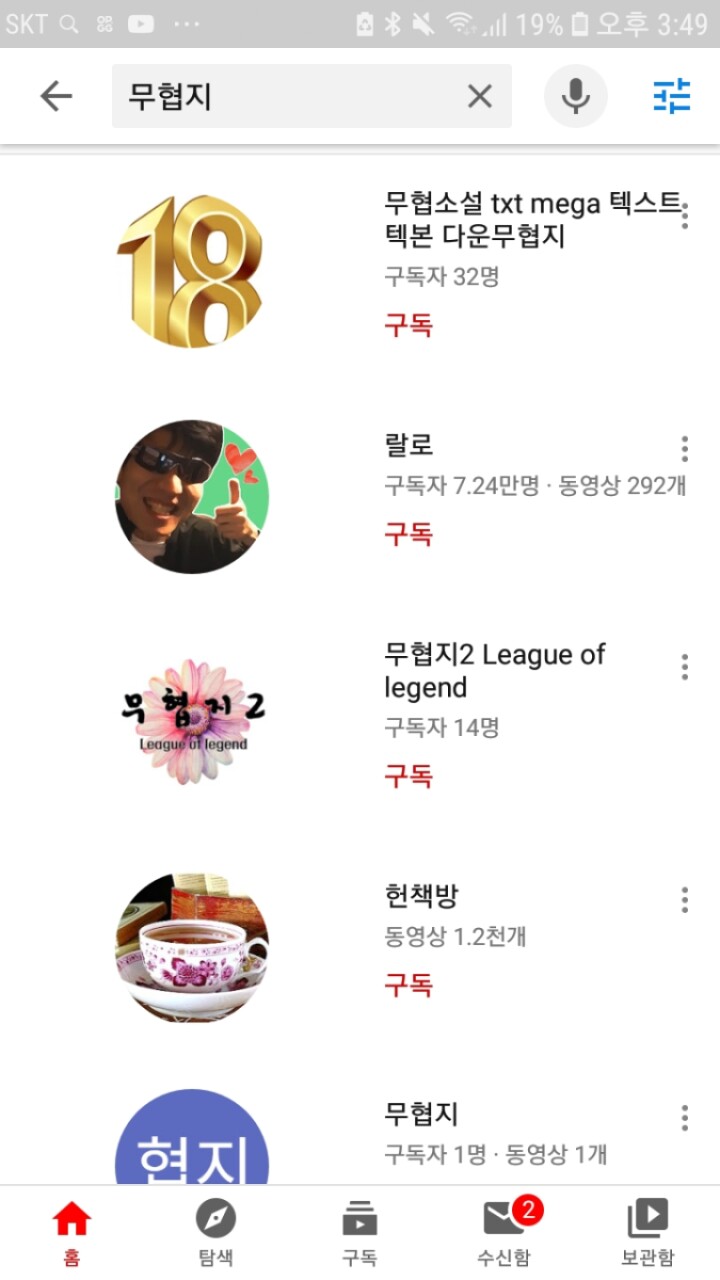Open options menu for 무협소설 txt mega
The width and height of the screenshot is (720, 1280).
click(x=684, y=216)
